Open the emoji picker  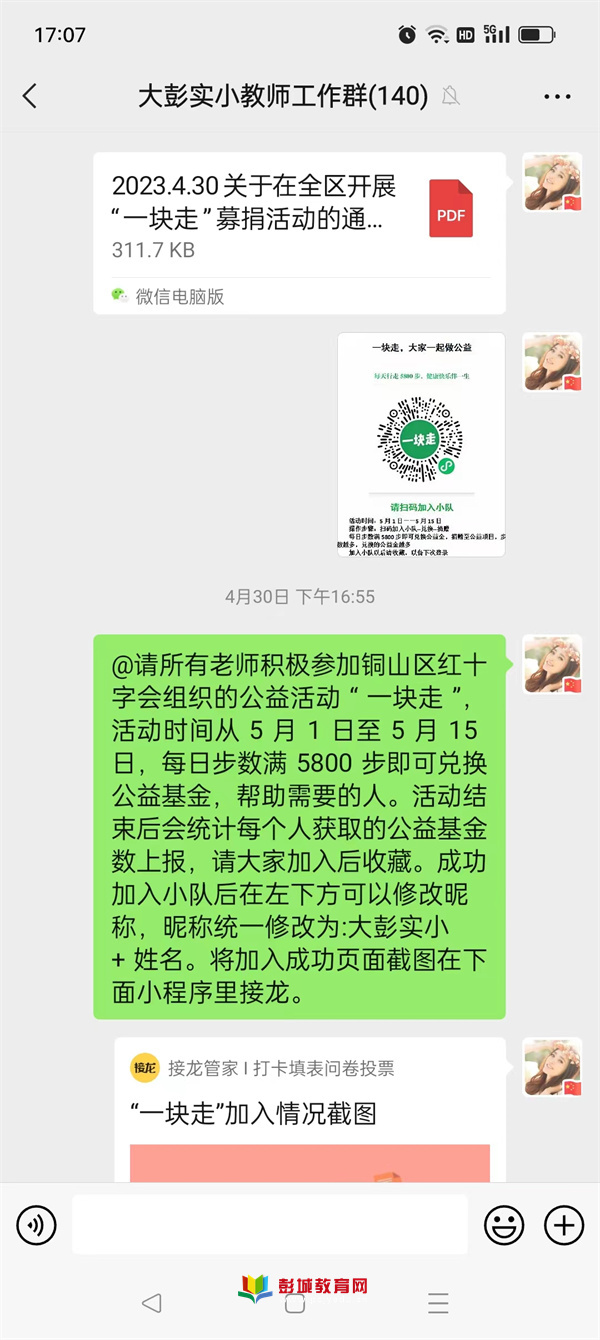pos(504,1224)
